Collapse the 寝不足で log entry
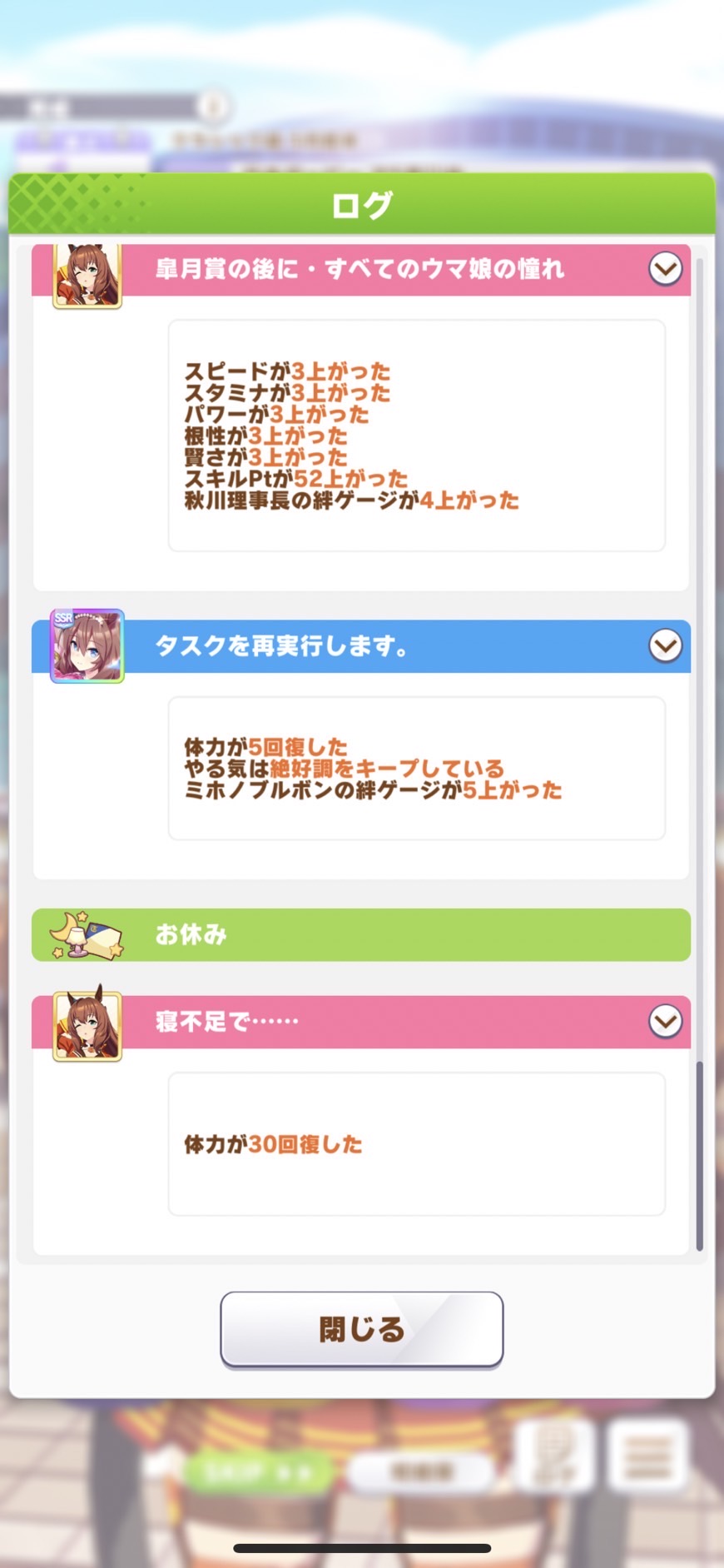 pyautogui.click(x=665, y=1021)
